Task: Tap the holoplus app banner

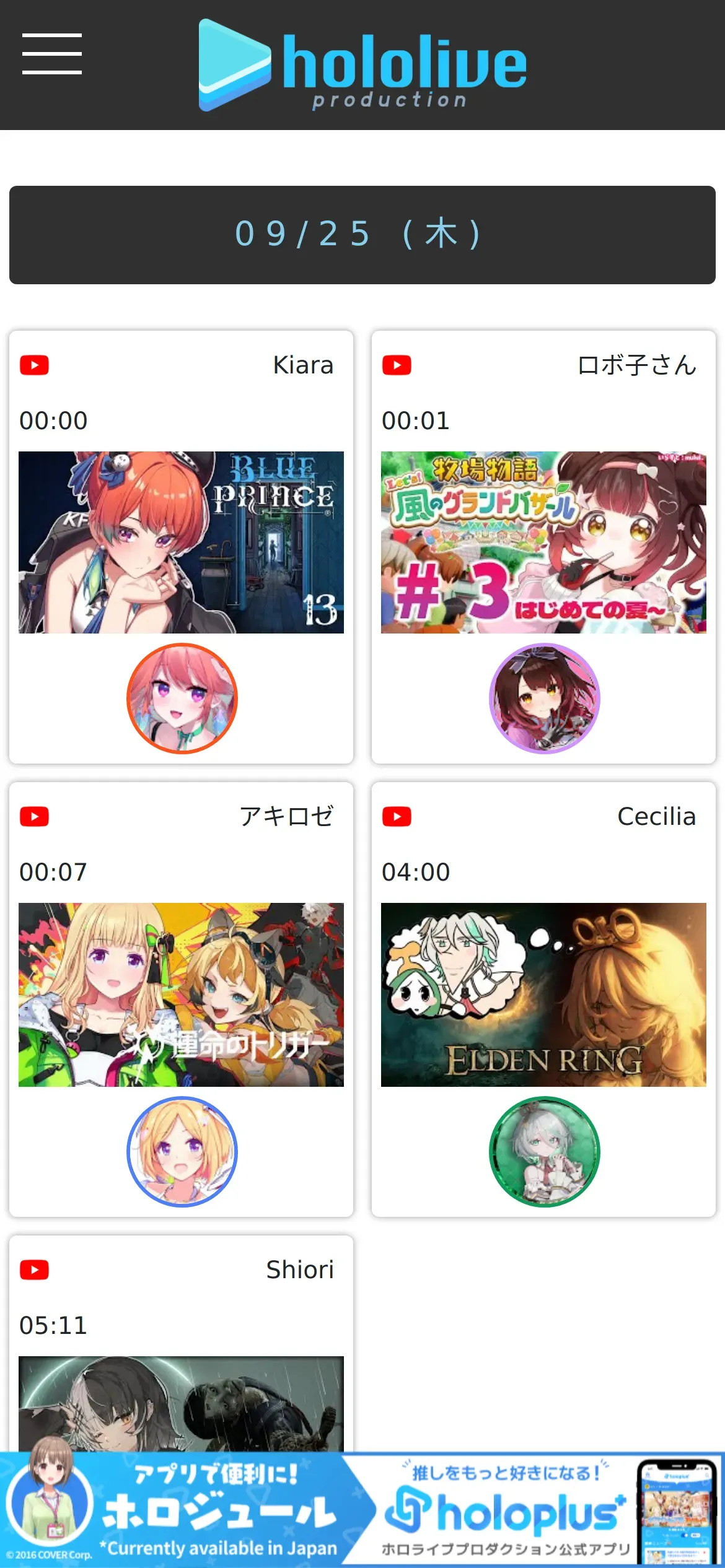Action: click(x=362, y=1510)
